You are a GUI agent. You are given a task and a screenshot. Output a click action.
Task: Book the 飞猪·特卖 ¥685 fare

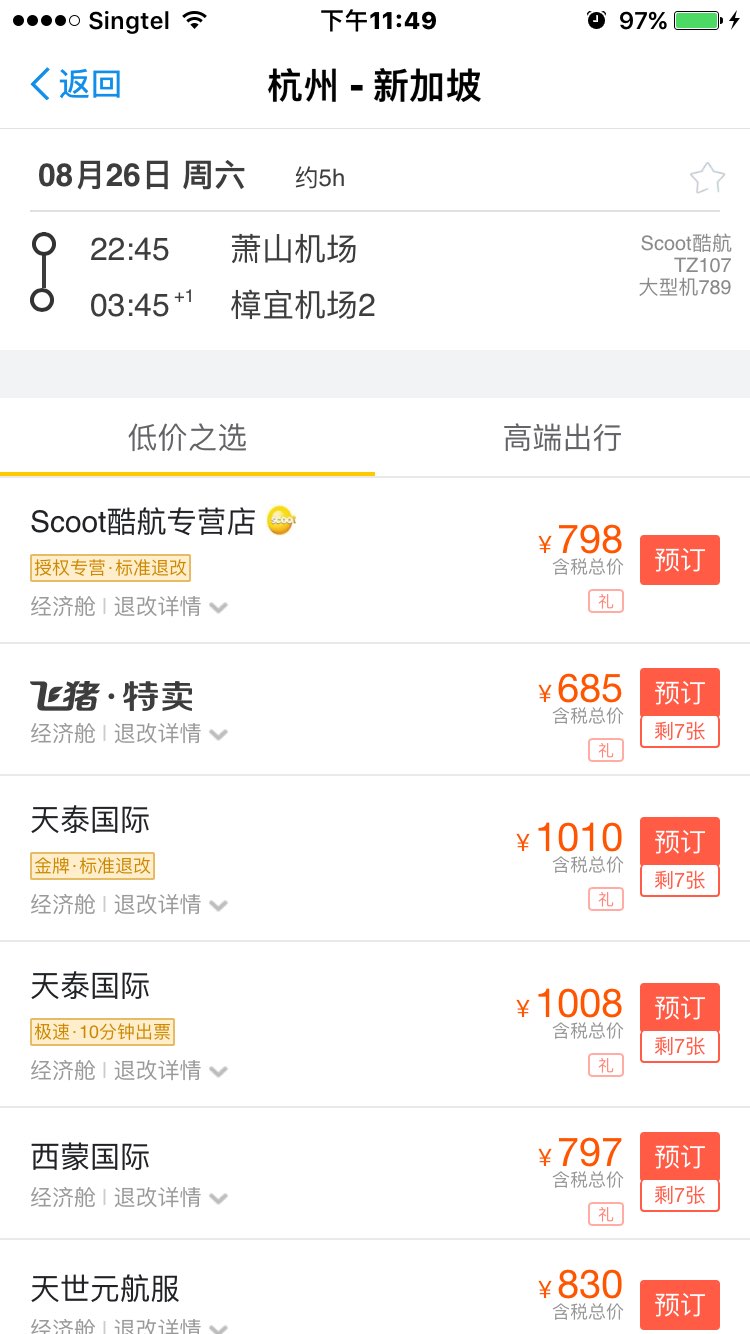pos(679,692)
